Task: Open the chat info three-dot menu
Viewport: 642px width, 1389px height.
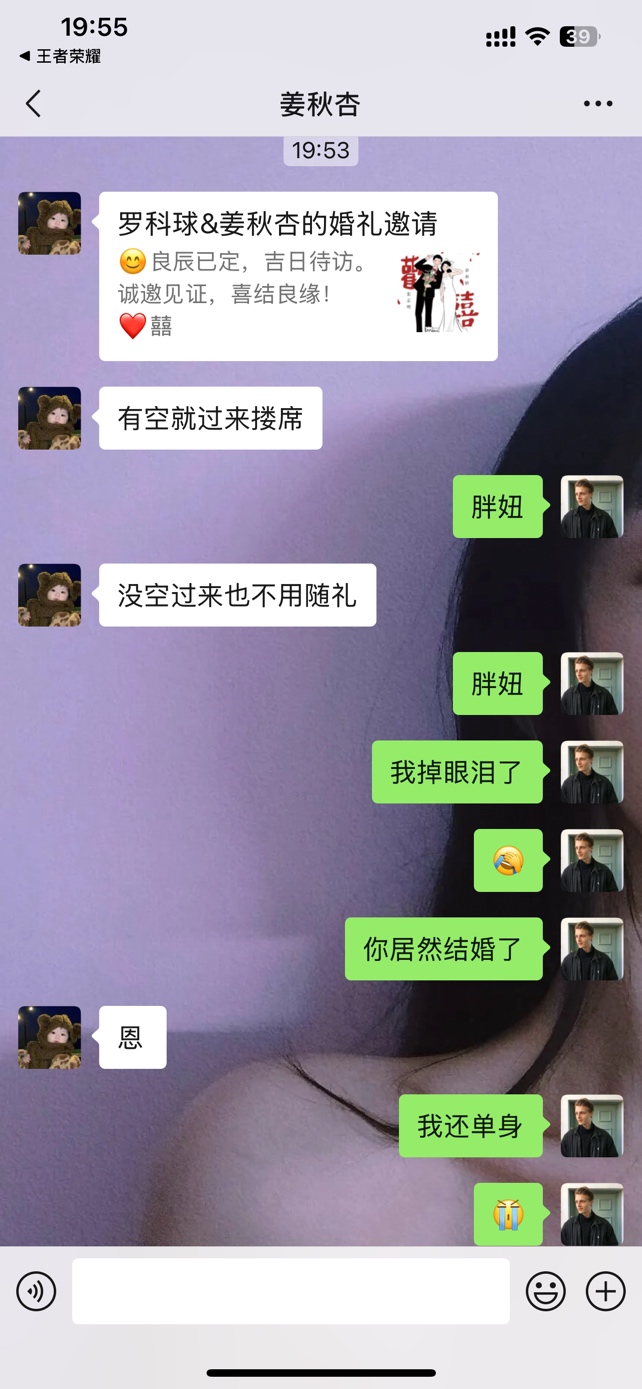Action: [x=598, y=104]
